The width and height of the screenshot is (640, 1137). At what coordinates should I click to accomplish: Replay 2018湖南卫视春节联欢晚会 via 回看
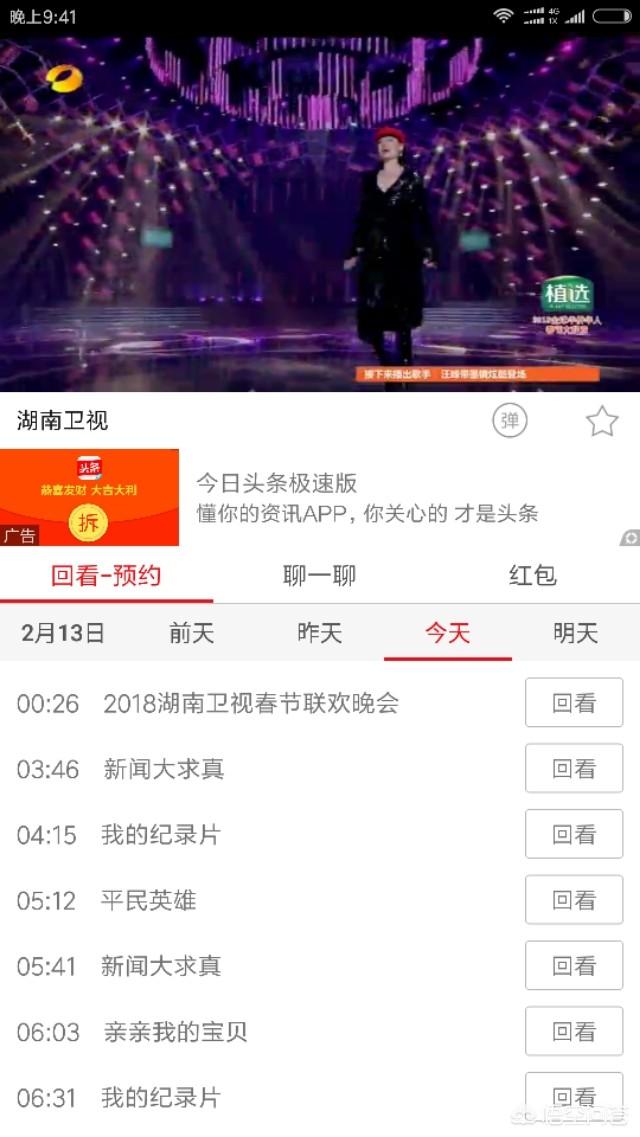click(x=574, y=703)
